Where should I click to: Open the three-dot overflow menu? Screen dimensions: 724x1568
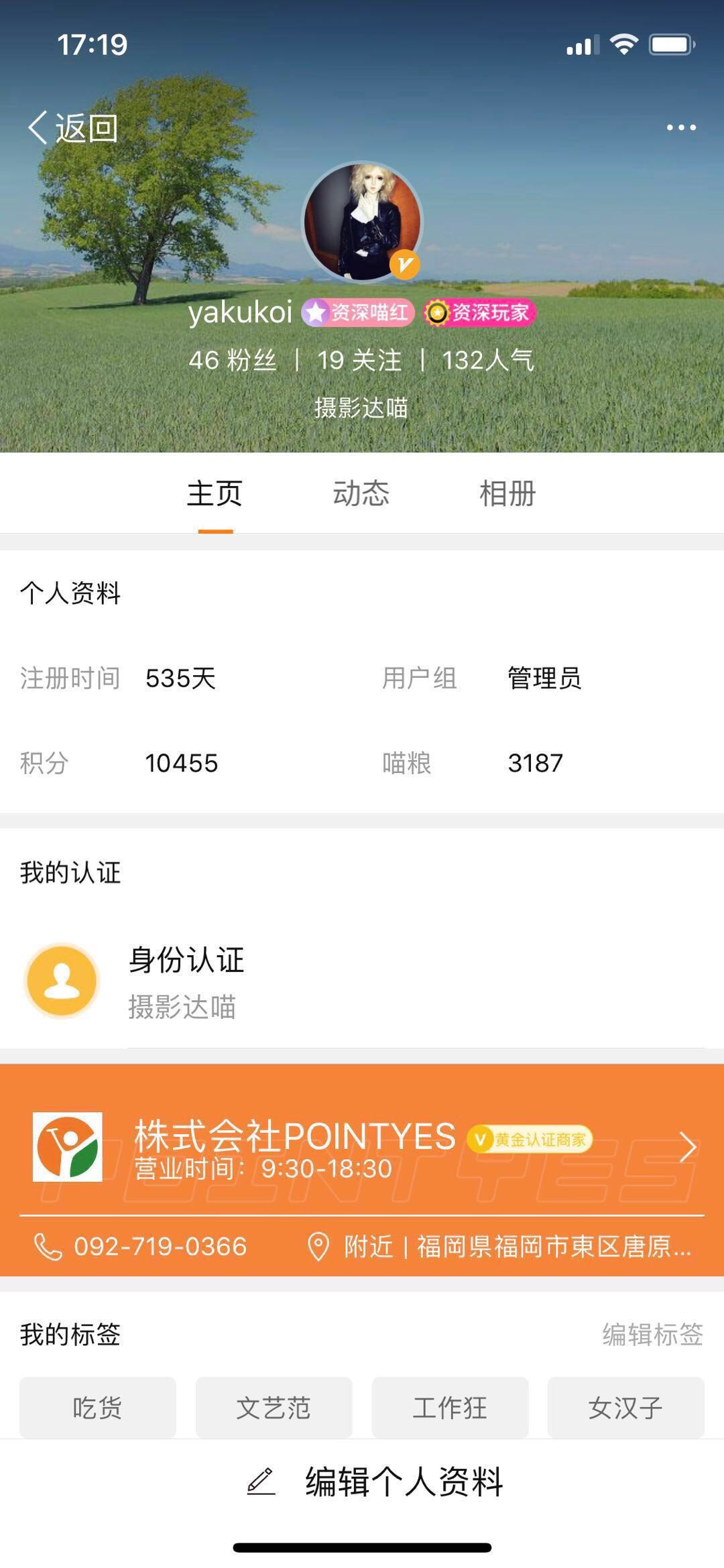point(681,127)
